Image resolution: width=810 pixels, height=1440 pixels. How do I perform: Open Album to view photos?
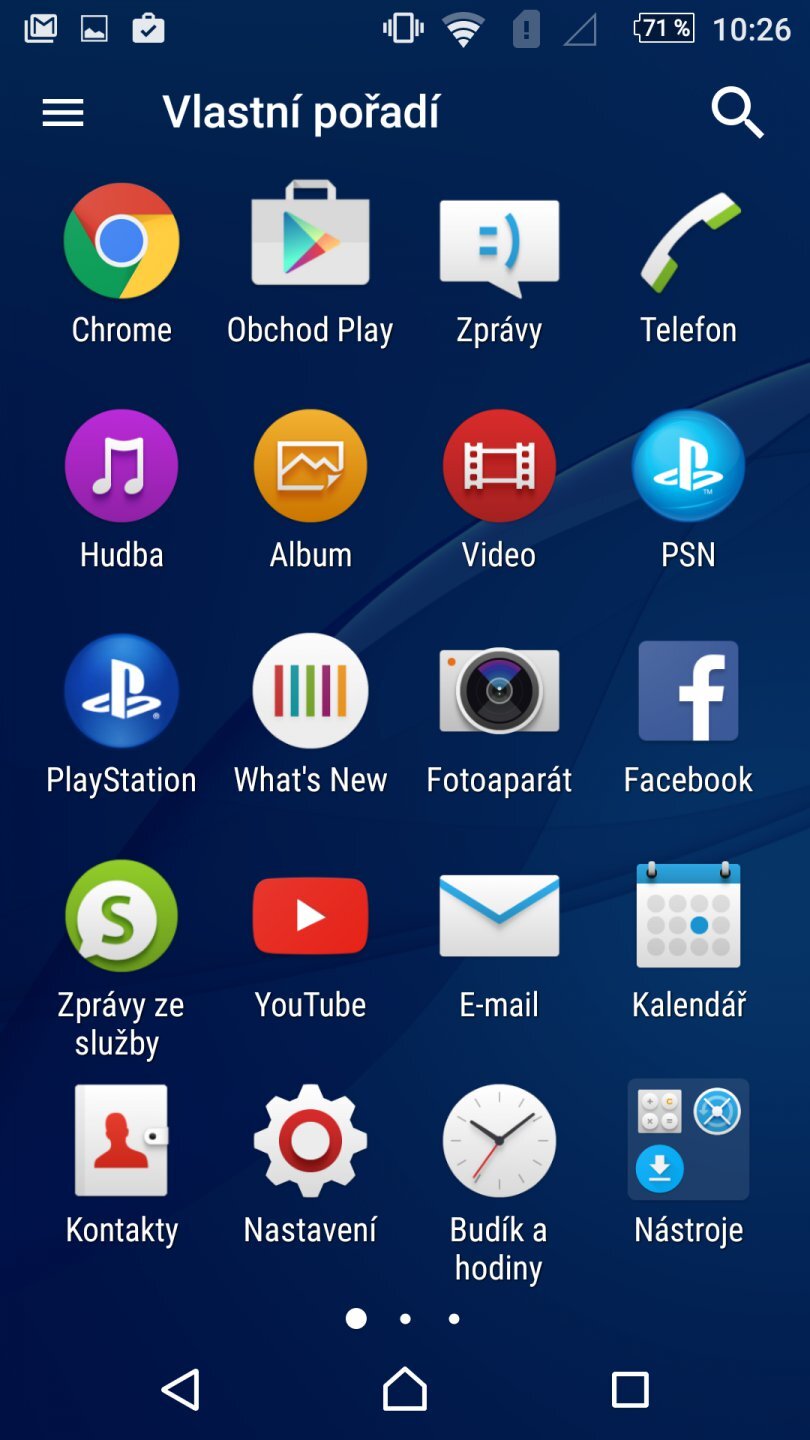point(310,465)
